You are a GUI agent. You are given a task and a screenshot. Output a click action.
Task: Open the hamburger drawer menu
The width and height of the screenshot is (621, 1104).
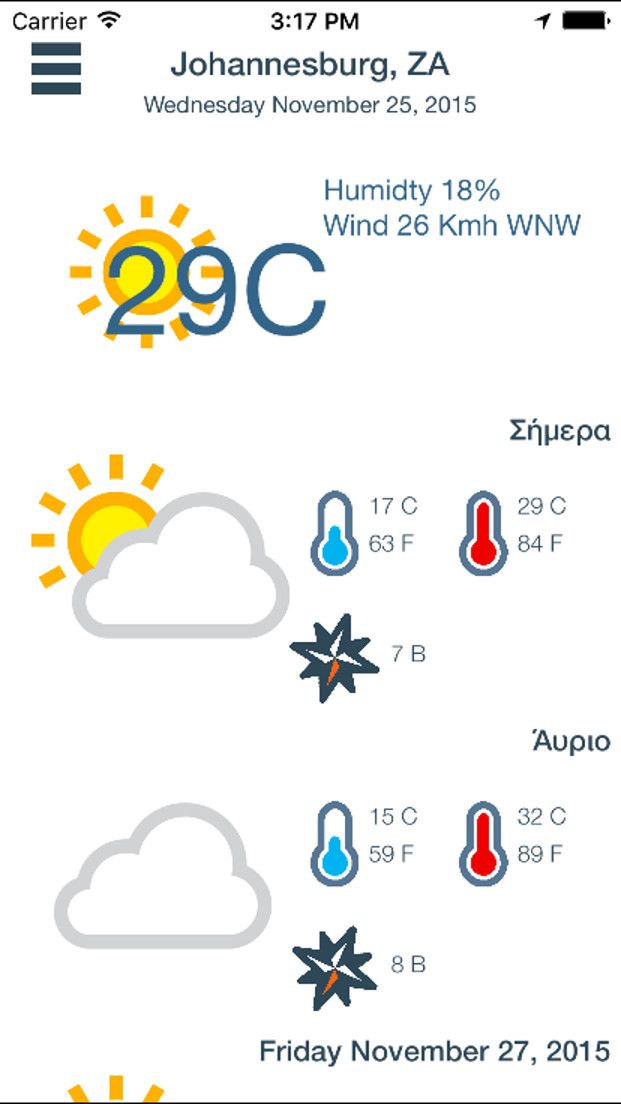[x=56, y=69]
